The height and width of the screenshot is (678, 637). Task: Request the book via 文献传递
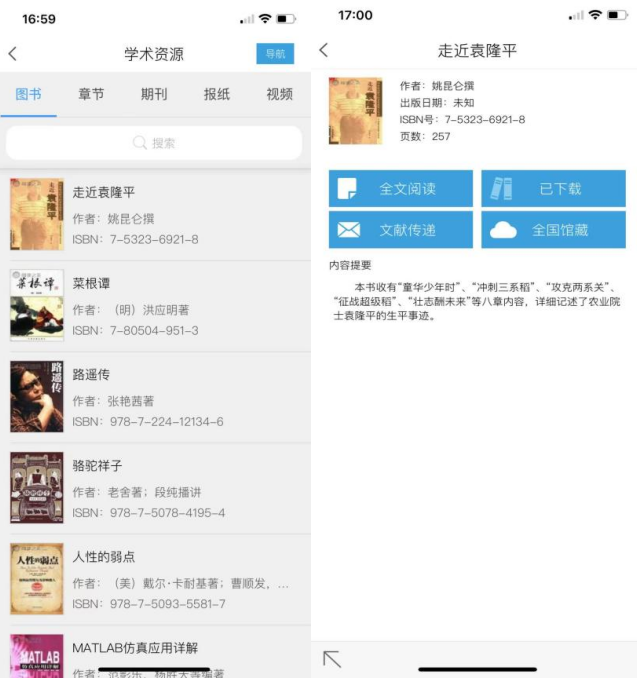[x=400, y=230]
